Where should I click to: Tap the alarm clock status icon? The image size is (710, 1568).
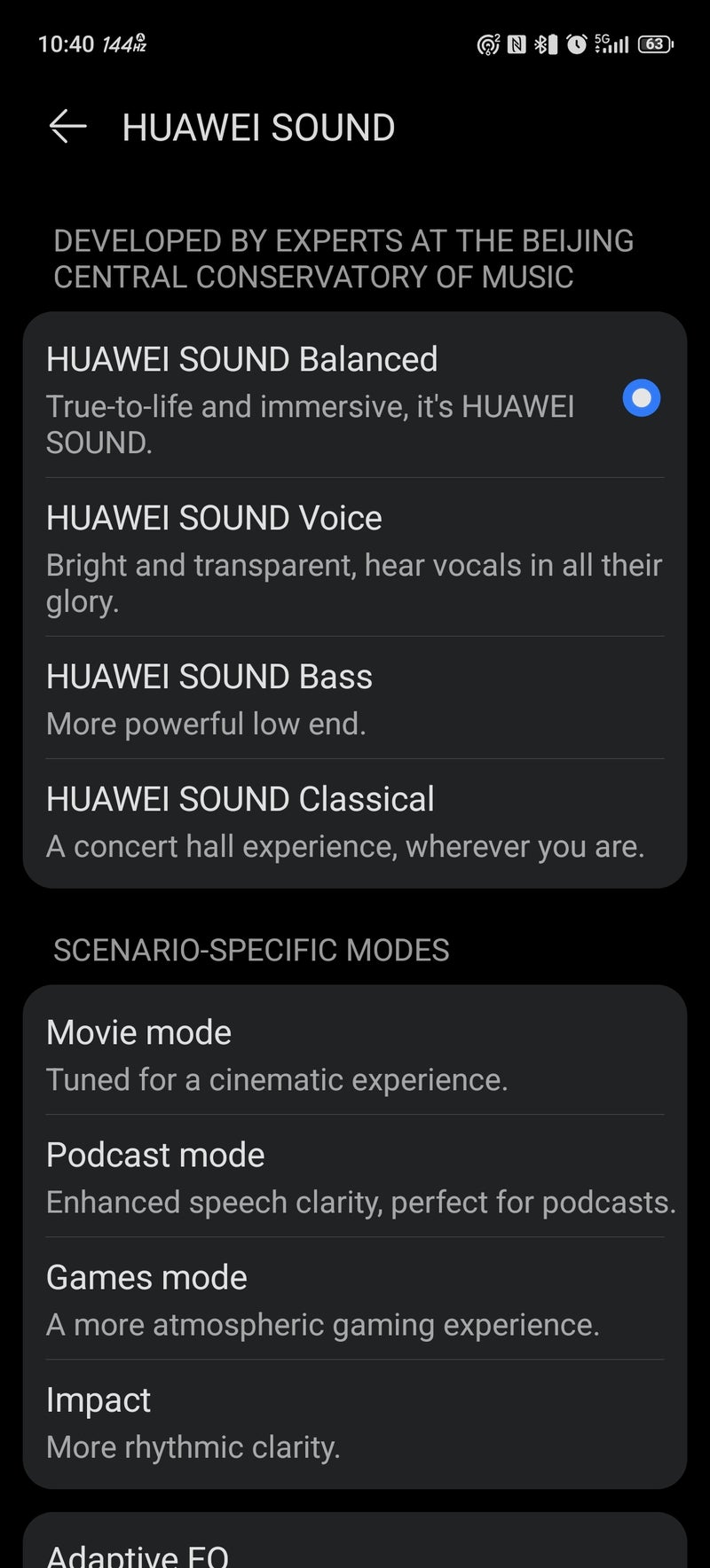coord(578,43)
